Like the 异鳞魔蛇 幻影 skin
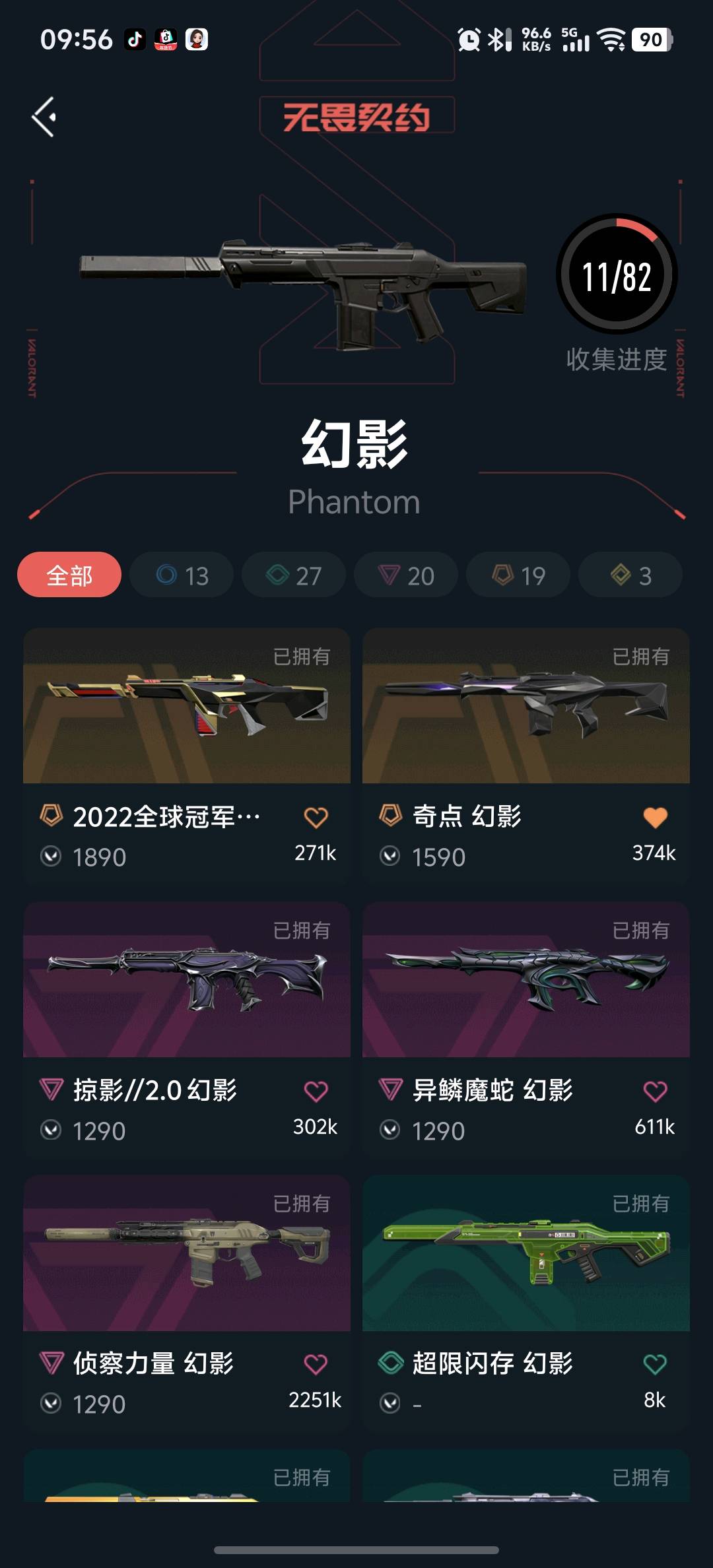The width and height of the screenshot is (713, 1568). click(655, 1092)
